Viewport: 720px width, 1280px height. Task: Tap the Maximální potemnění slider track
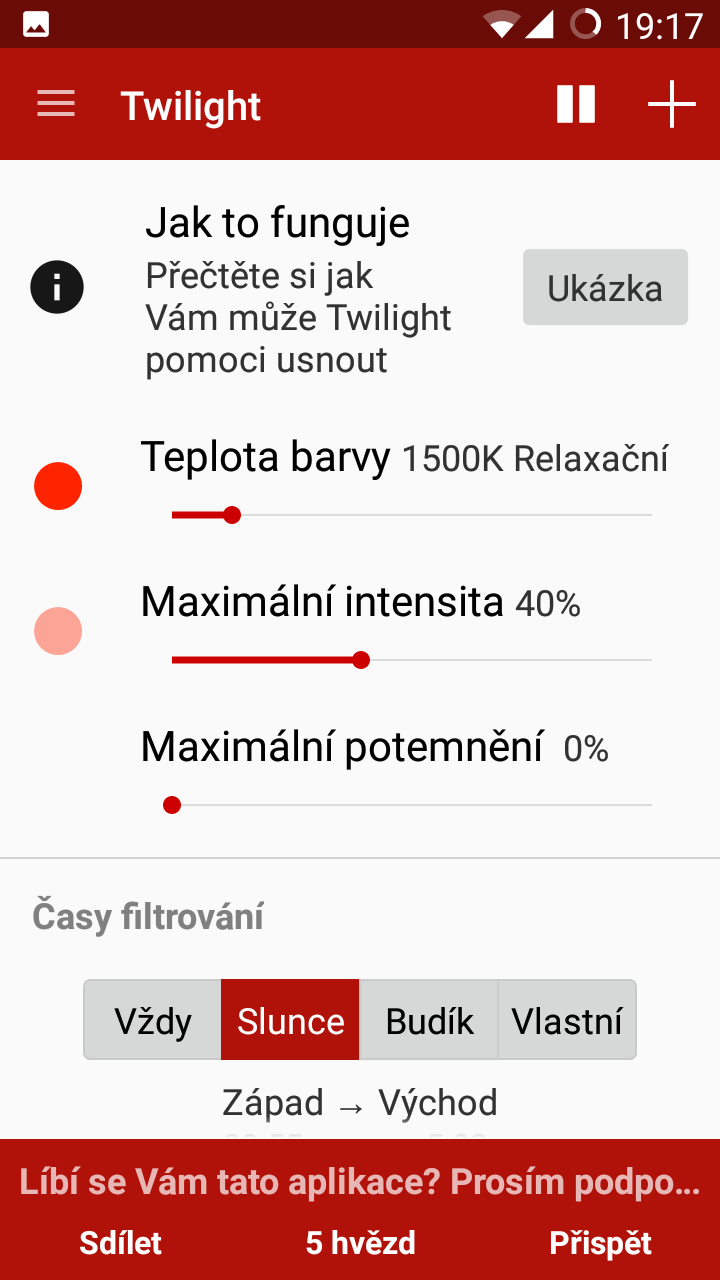[x=411, y=805]
